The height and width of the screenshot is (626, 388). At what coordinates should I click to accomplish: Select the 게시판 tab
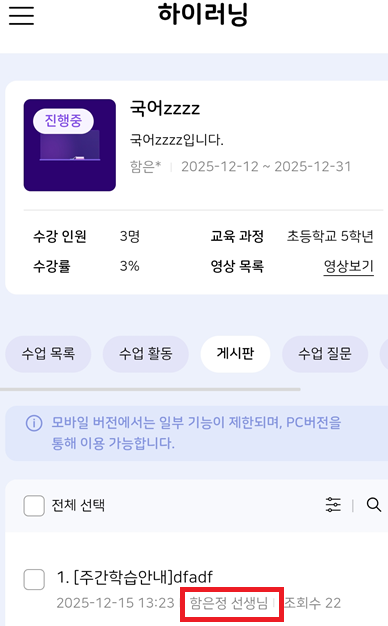235,354
